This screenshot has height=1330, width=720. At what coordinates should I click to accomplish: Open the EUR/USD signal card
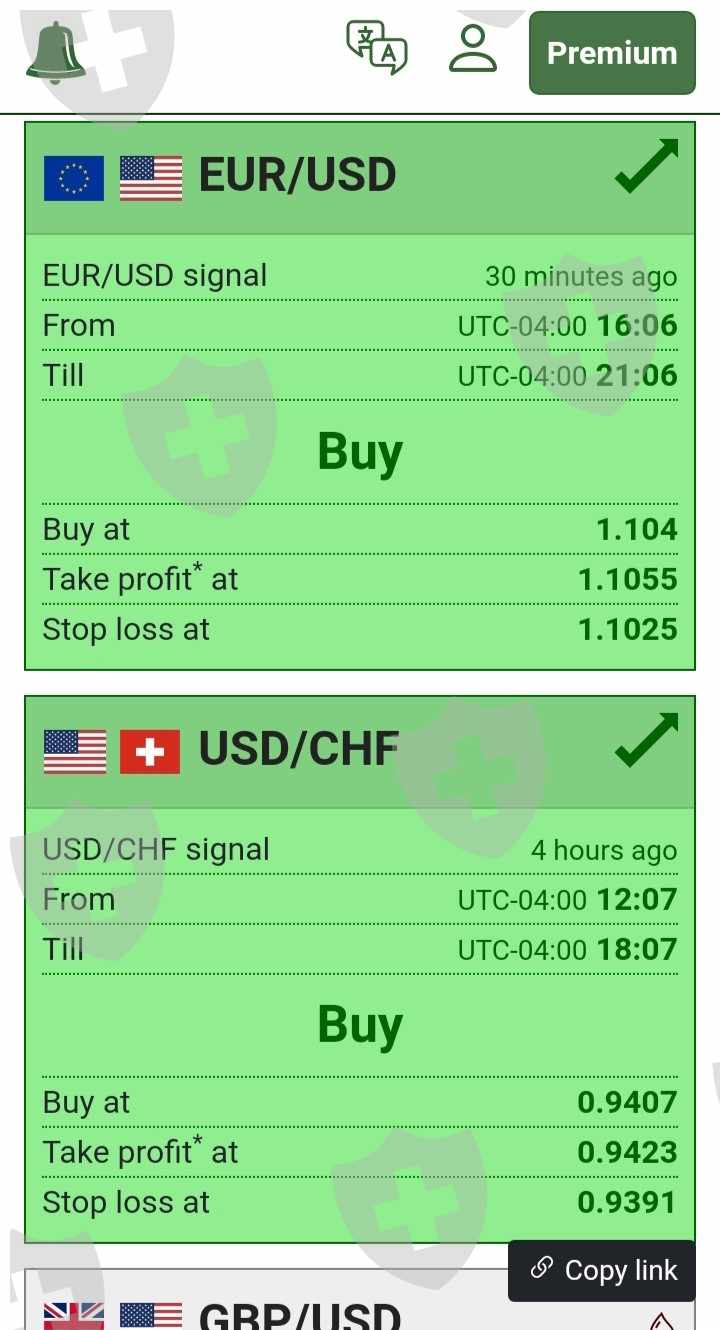coord(298,176)
